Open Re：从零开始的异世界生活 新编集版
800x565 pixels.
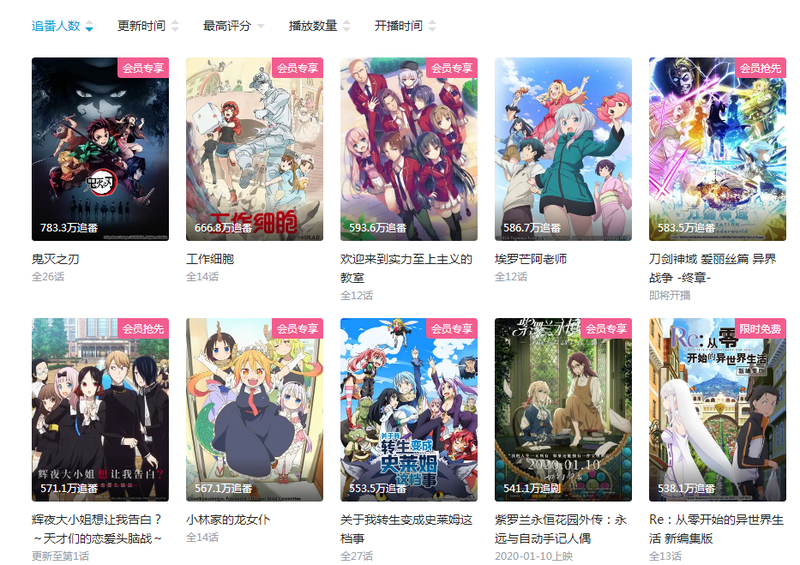click(717, 410)
